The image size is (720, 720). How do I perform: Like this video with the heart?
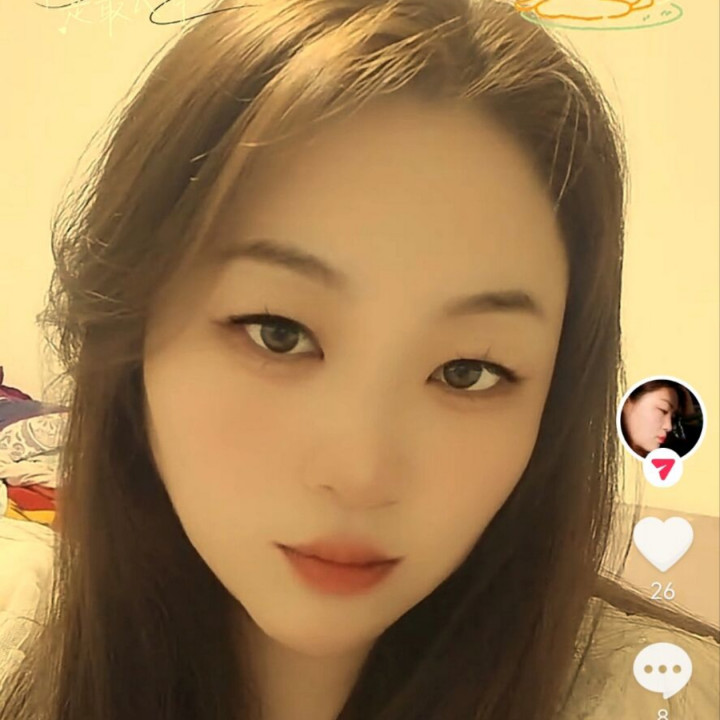662,543
